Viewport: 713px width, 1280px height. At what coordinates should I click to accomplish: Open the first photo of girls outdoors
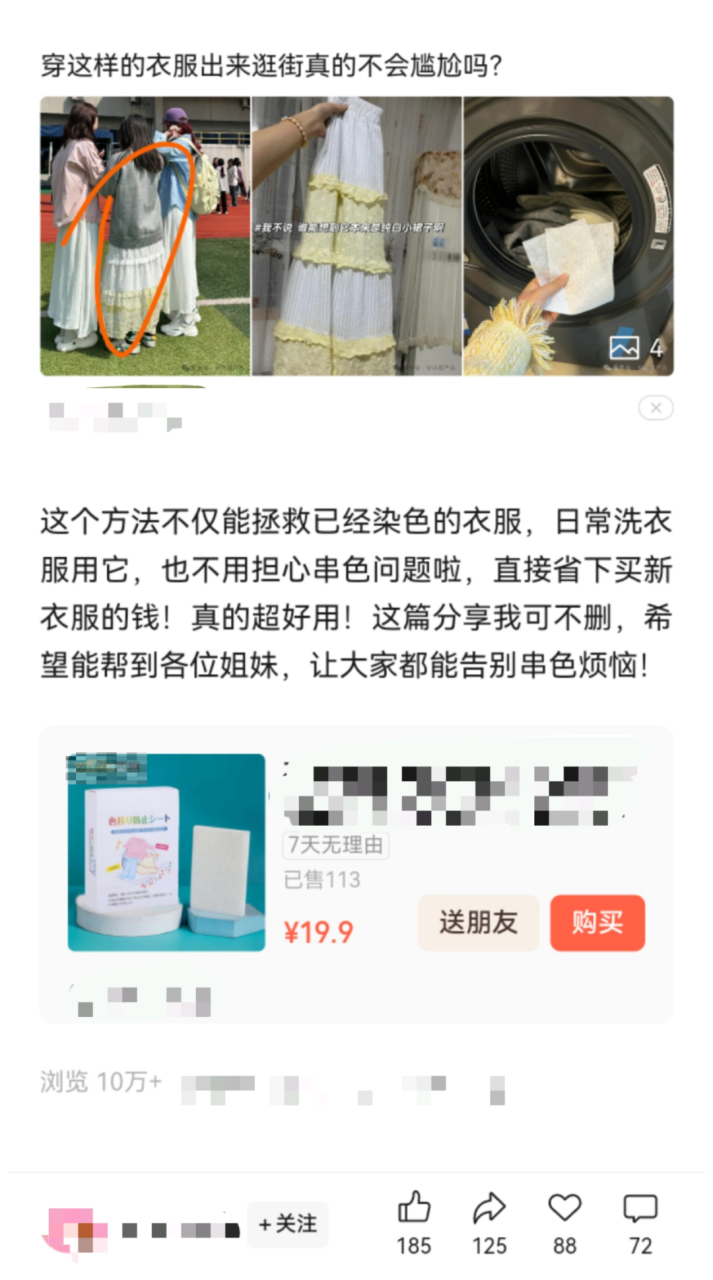coord(145,235)
